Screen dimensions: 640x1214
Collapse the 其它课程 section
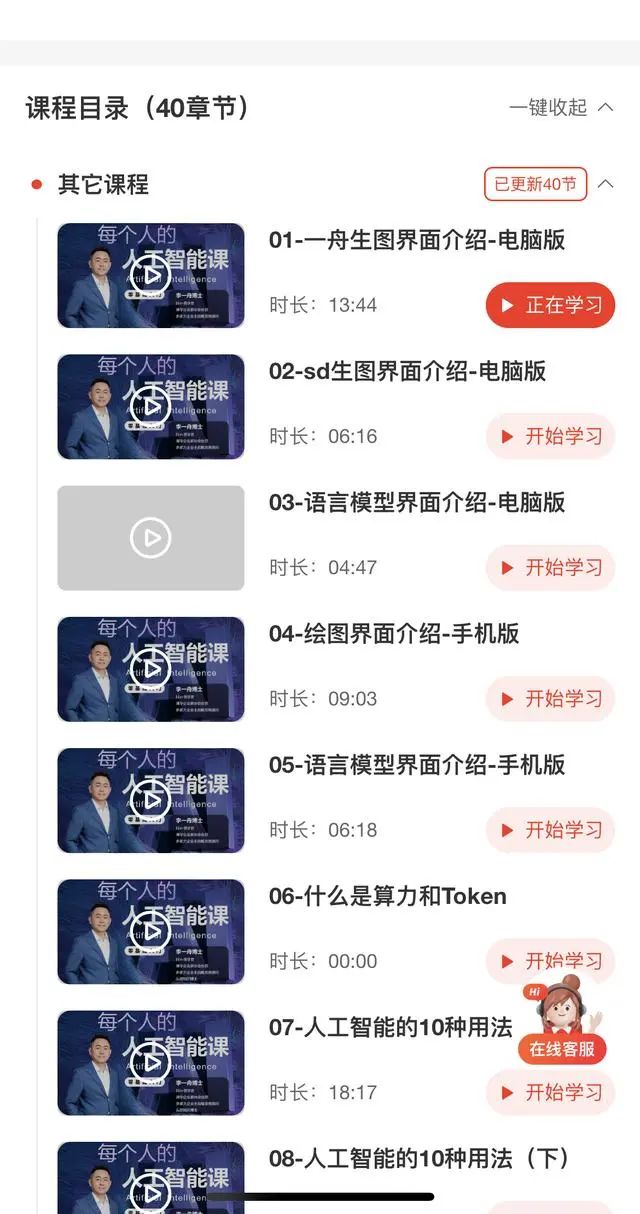pos(605,184)
